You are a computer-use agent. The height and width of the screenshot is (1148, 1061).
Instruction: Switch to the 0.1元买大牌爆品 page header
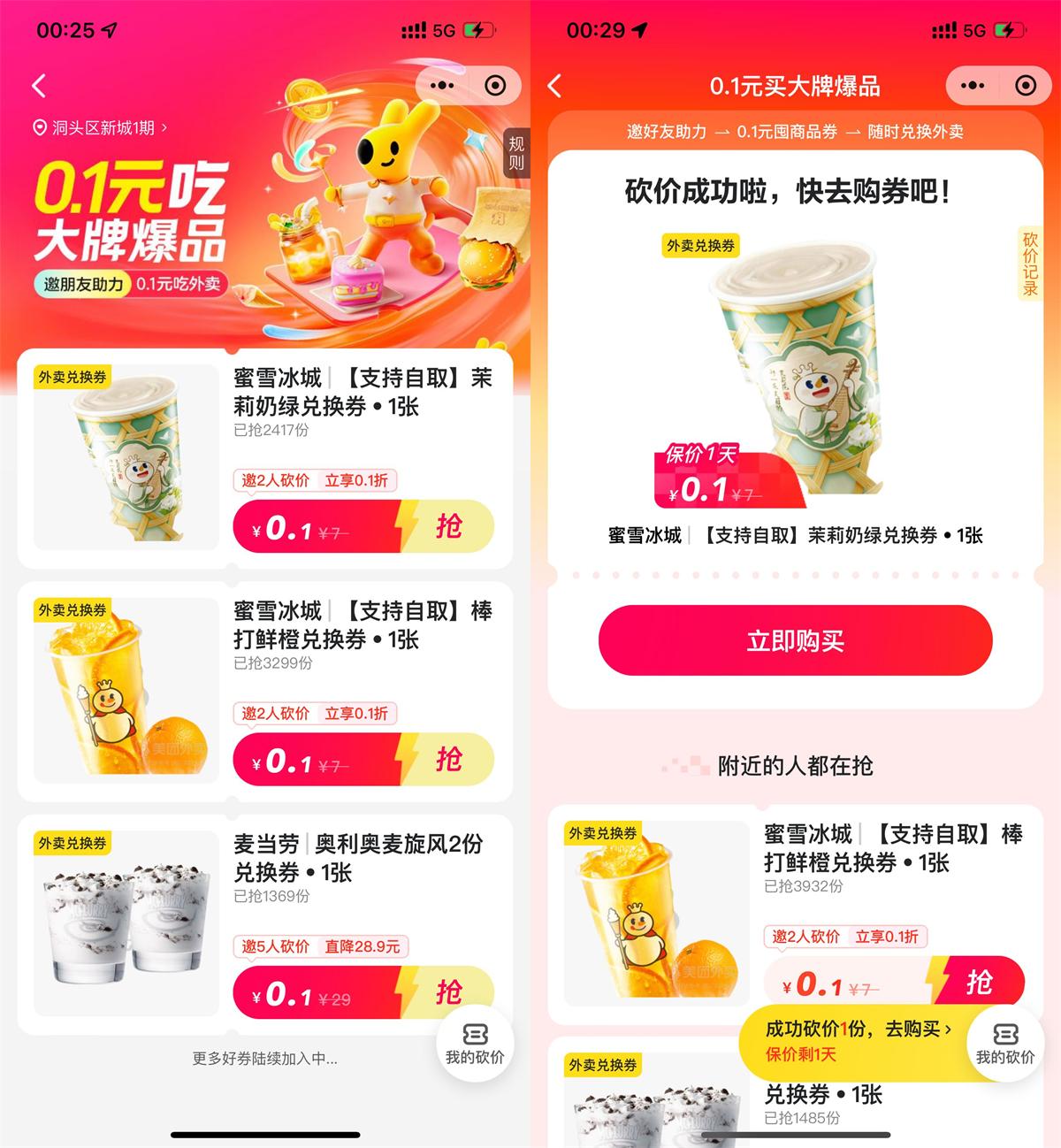point(794,86)
